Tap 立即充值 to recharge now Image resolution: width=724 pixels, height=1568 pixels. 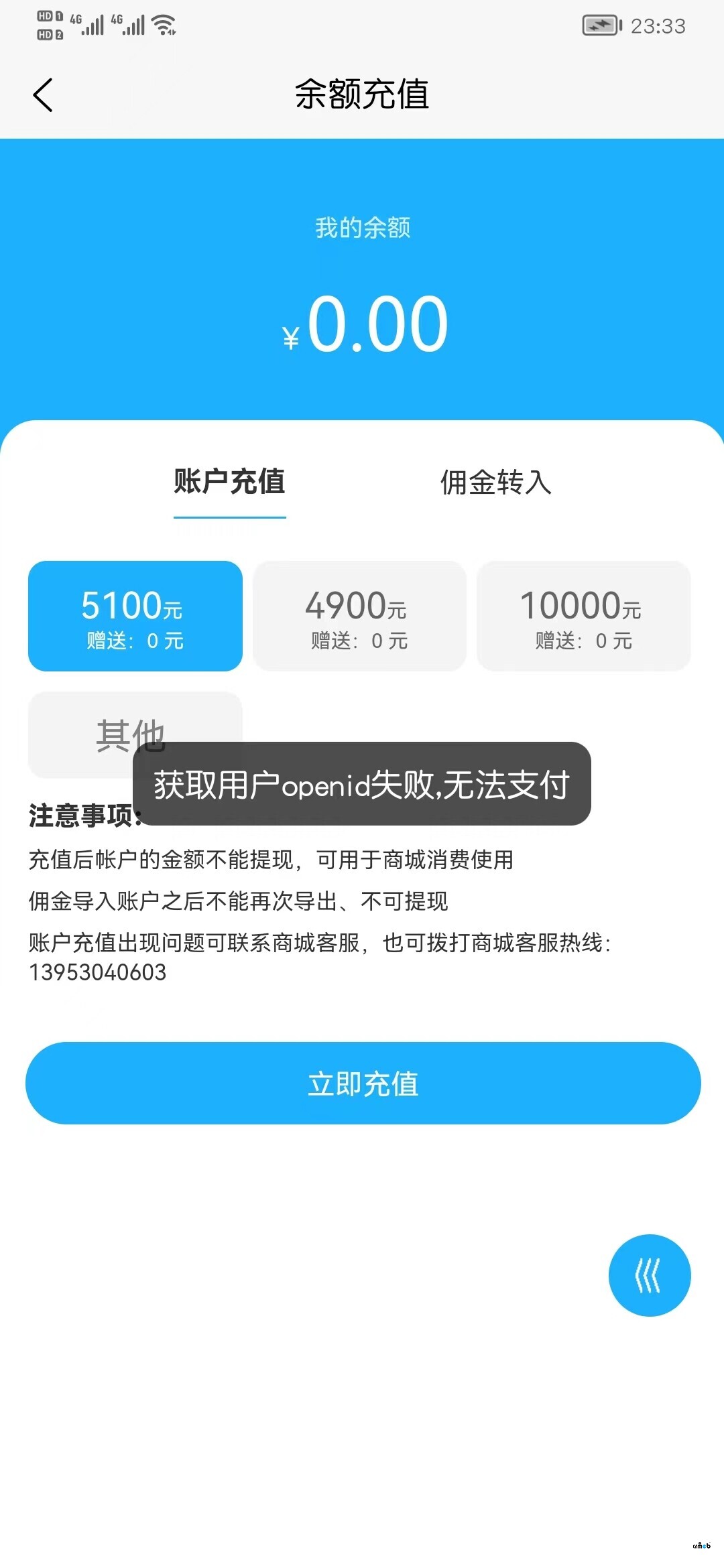(x=363, y=1083)
